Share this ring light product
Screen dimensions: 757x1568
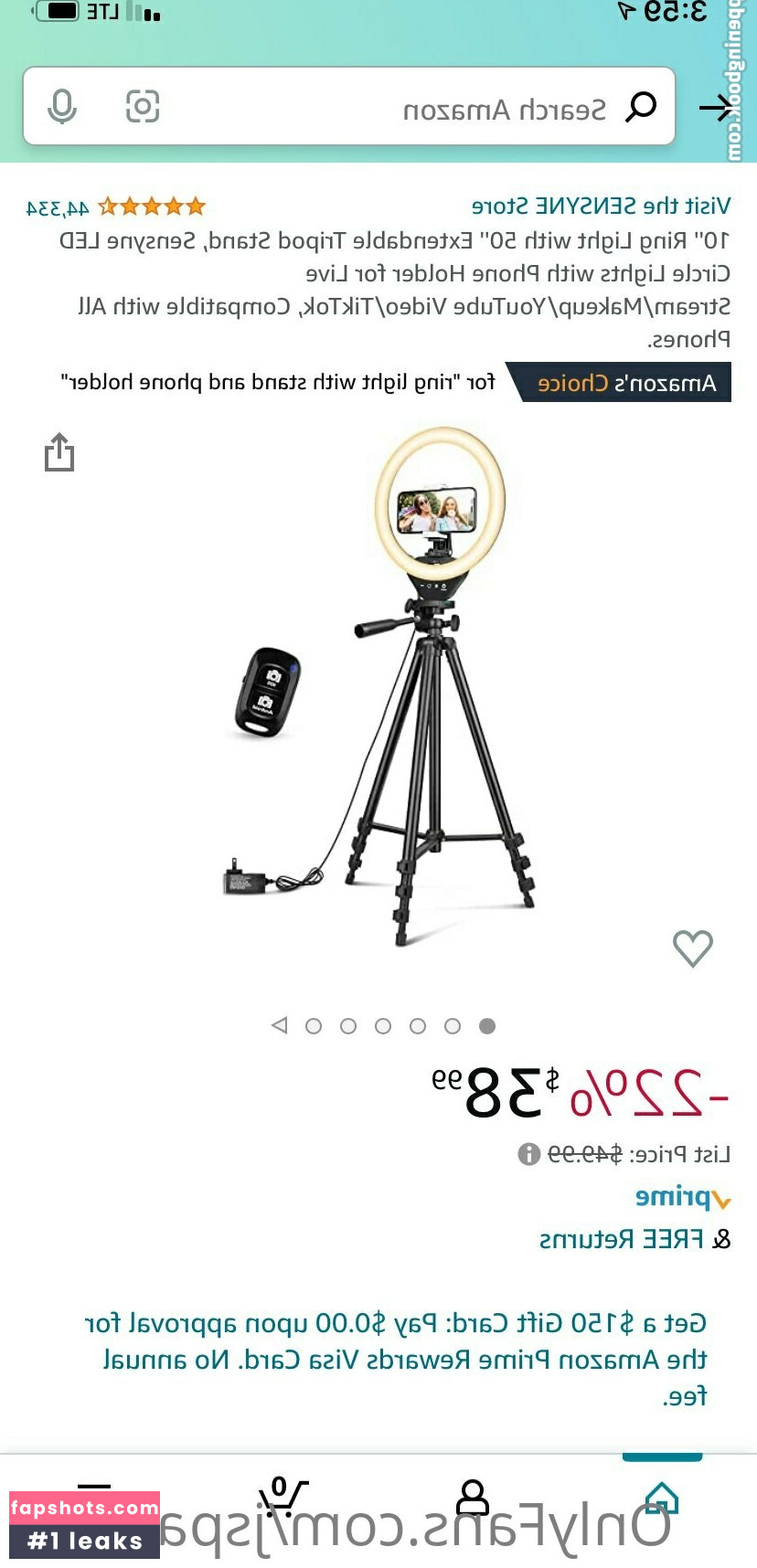[59, 451]
